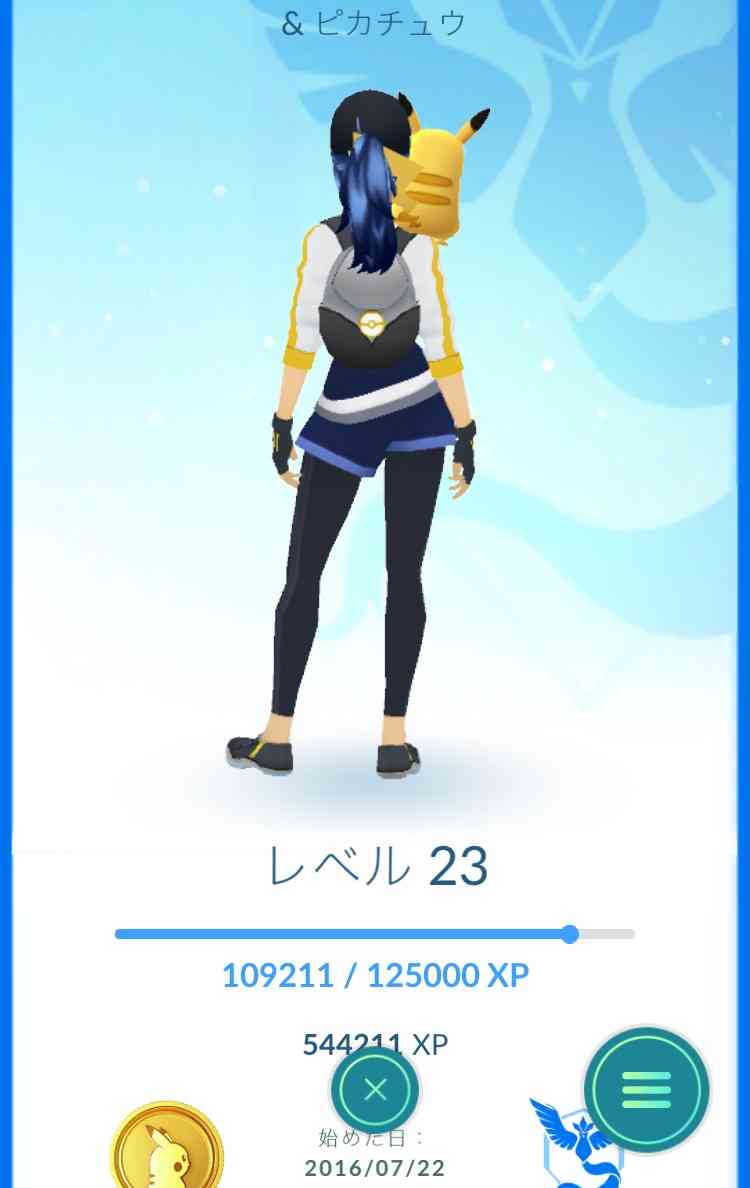Tap the teal X dismiss icon
This screenshot has width=750, height=1188.
coord(375,1091)
